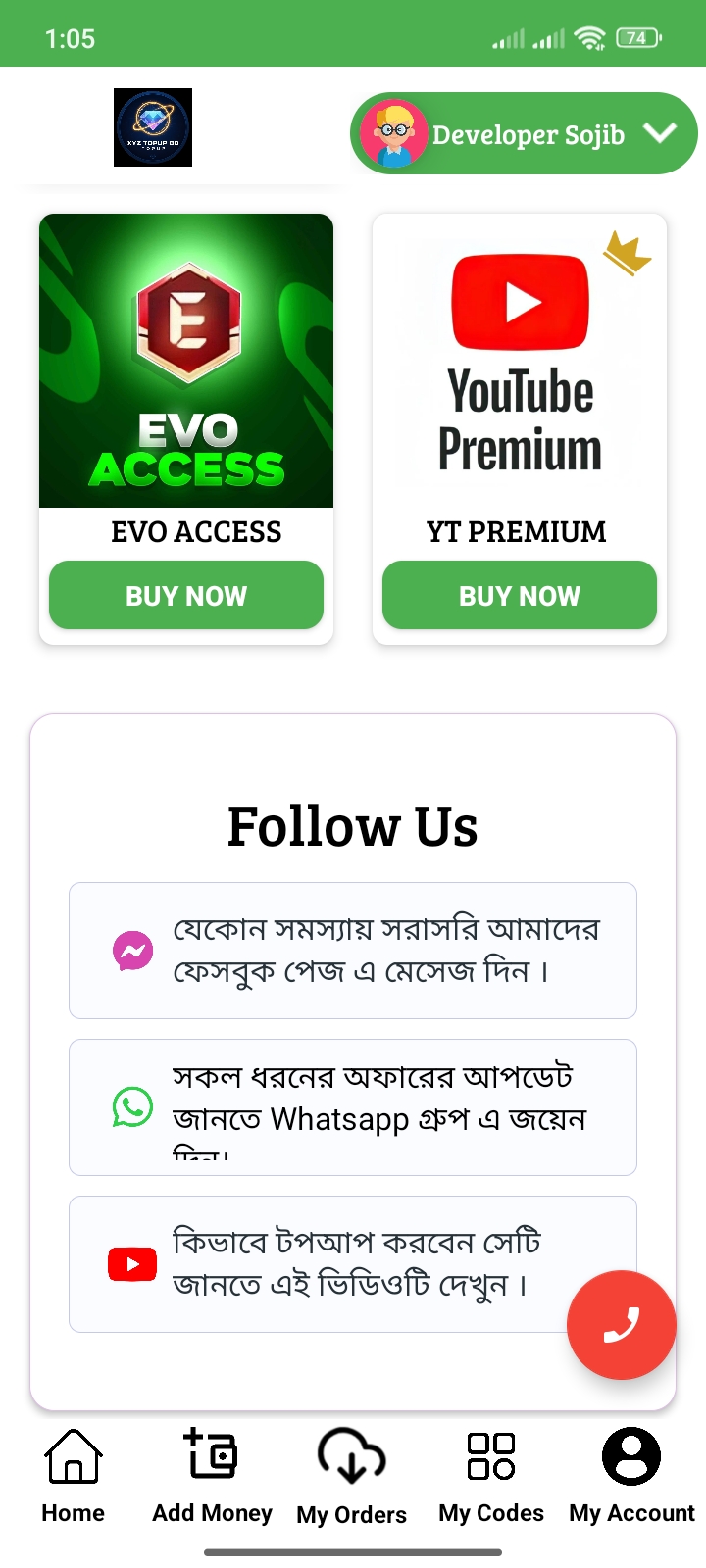Viewport: 706px width, 1568px height.
Task: Open the My Orders tab
Action: coord(351,1475)
